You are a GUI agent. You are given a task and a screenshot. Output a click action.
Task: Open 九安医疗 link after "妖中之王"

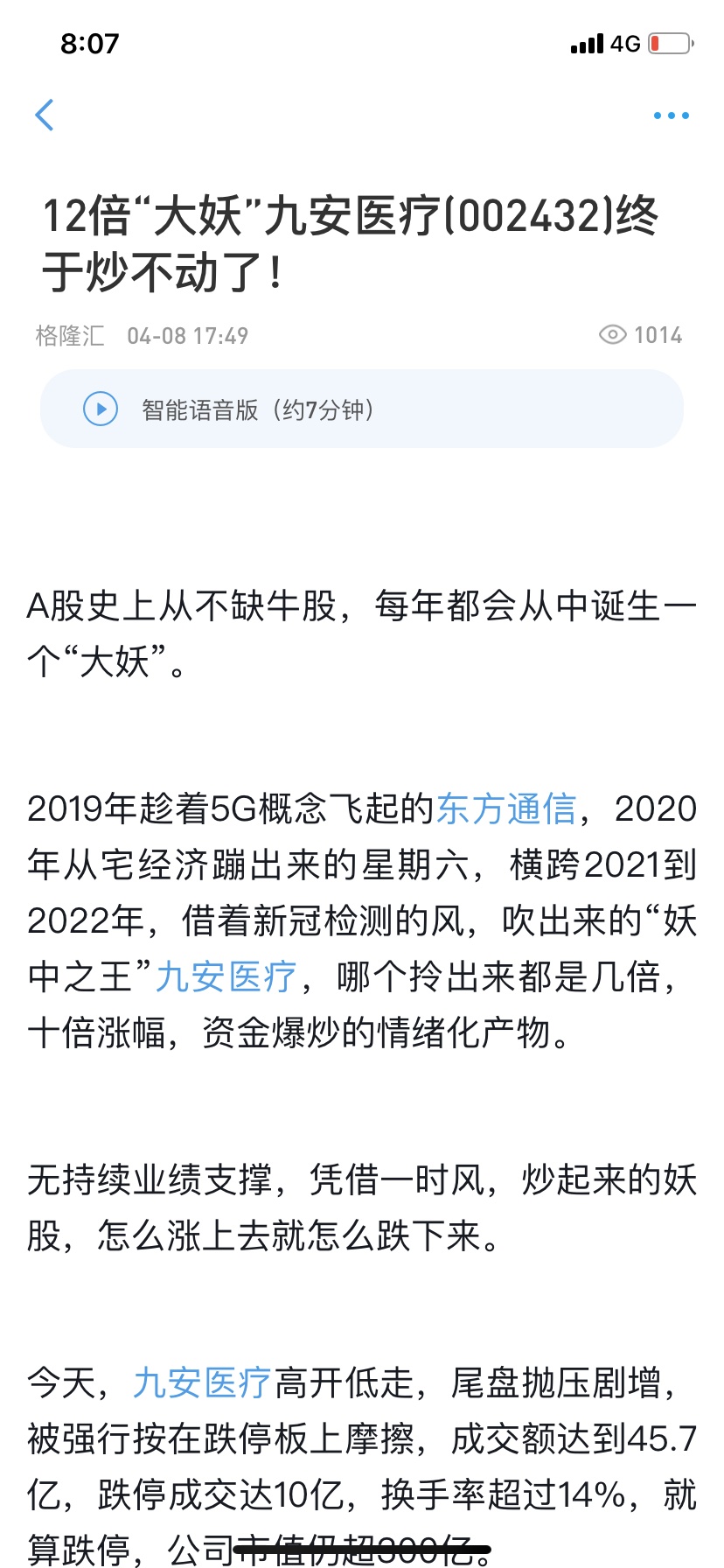pyautogui.click(x=226, y=976)
